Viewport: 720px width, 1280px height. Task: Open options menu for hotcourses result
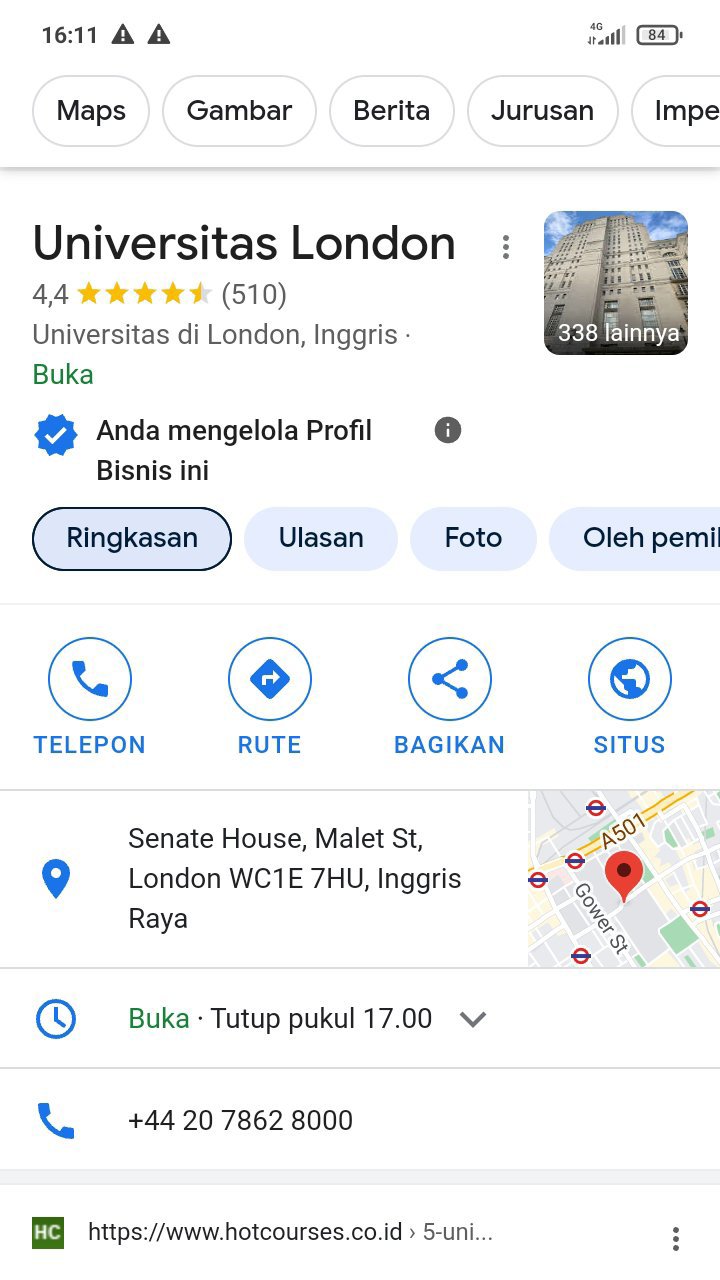pyautogui.click(x=676, y=1238)
